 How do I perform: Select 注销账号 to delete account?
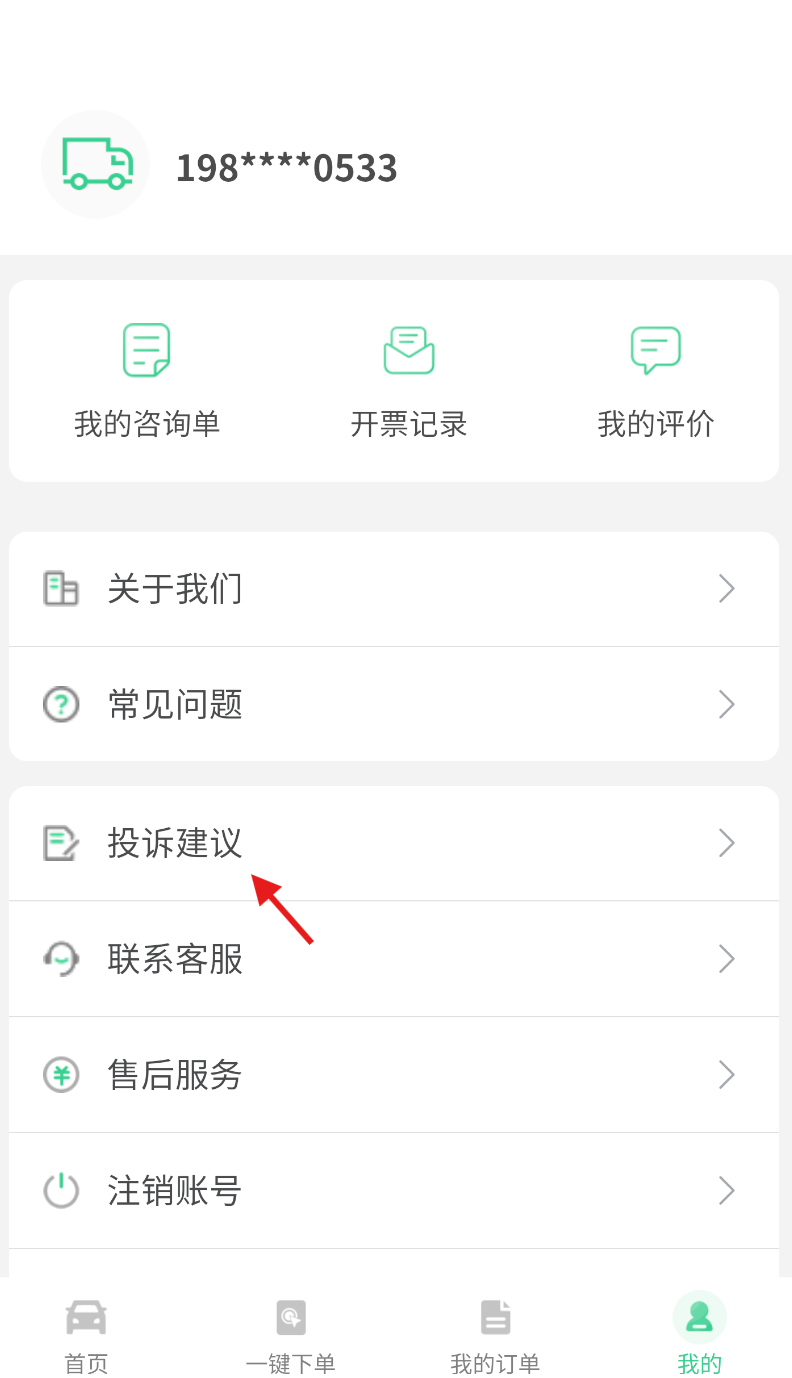tap(394, 1191)
